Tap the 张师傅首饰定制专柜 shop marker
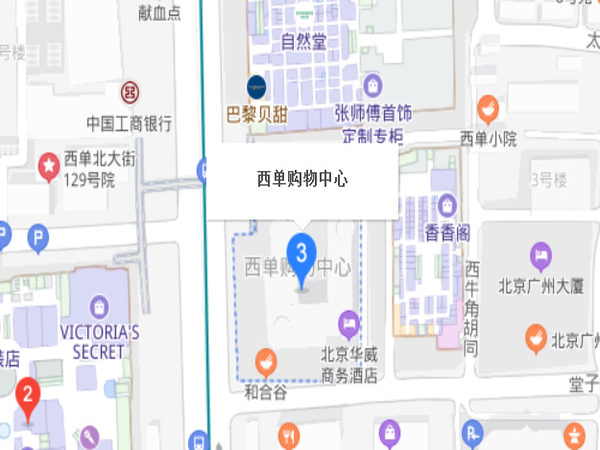This screenshot has height=450, width=600. click(373, 85)
